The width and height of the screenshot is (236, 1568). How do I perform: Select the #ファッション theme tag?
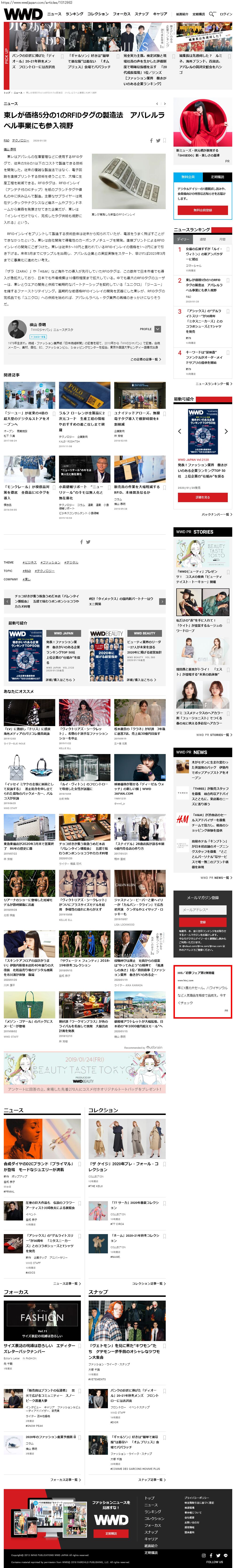click(x=51, y=563)
